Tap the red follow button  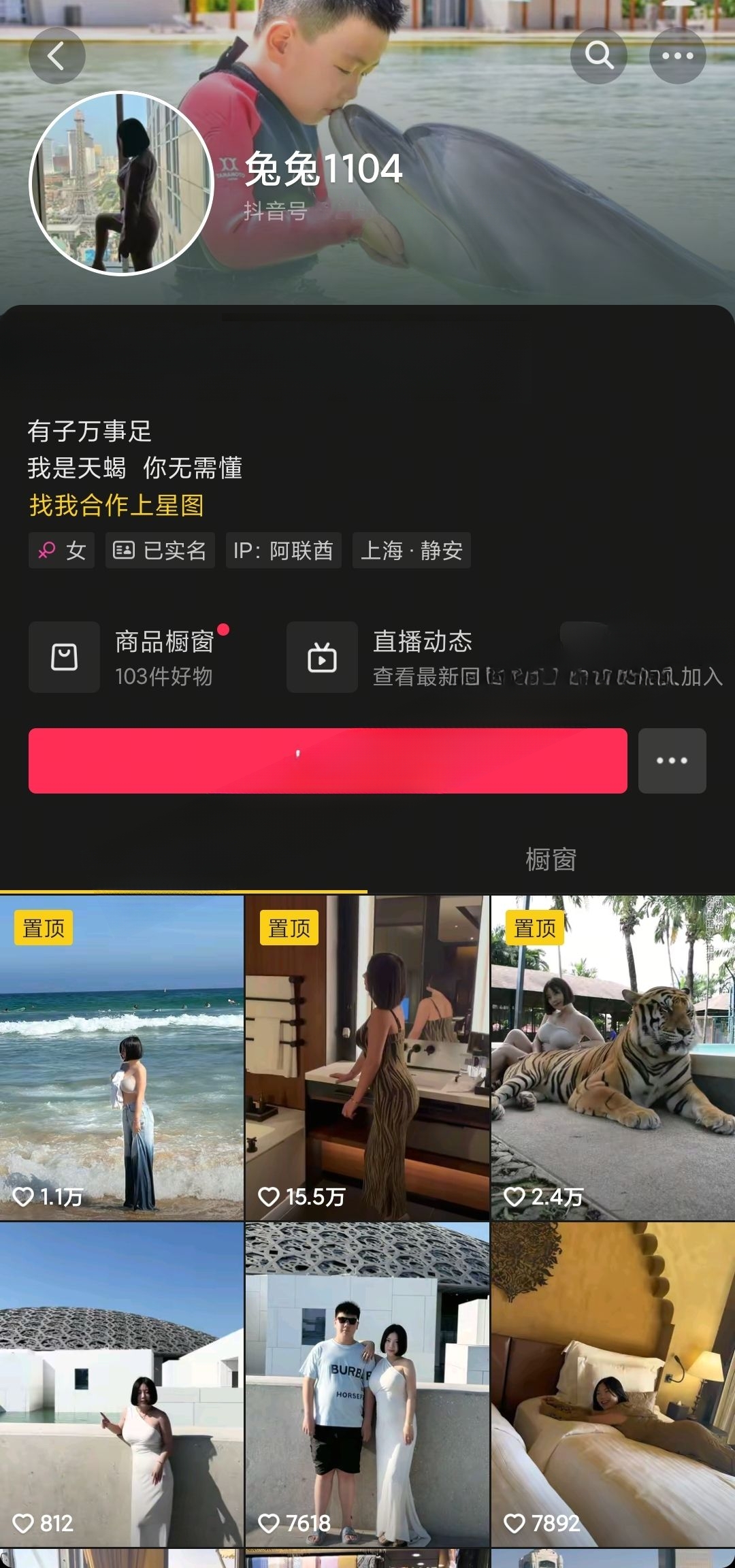(327, 760)
